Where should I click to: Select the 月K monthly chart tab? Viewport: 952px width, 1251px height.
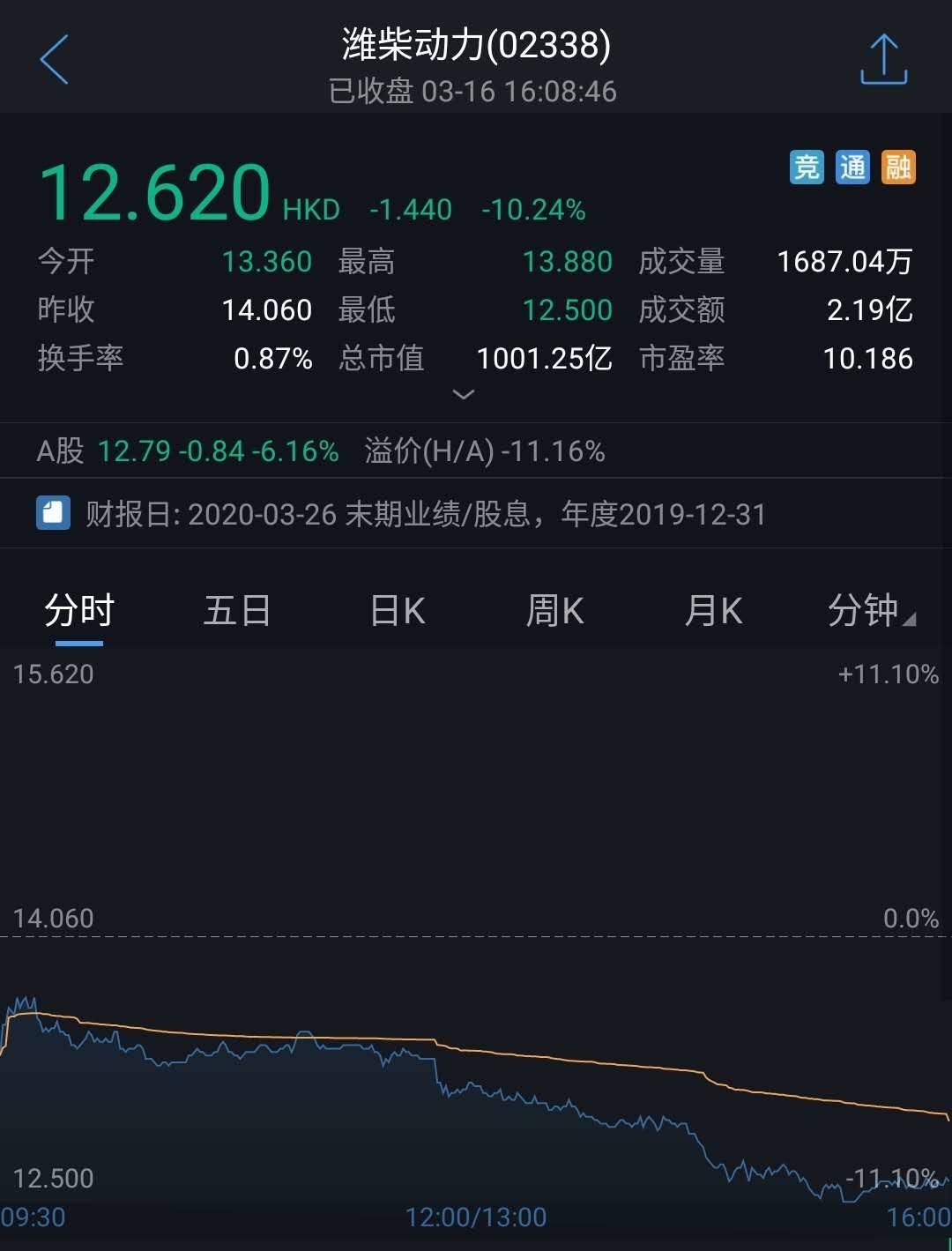(x=713, y=610)
